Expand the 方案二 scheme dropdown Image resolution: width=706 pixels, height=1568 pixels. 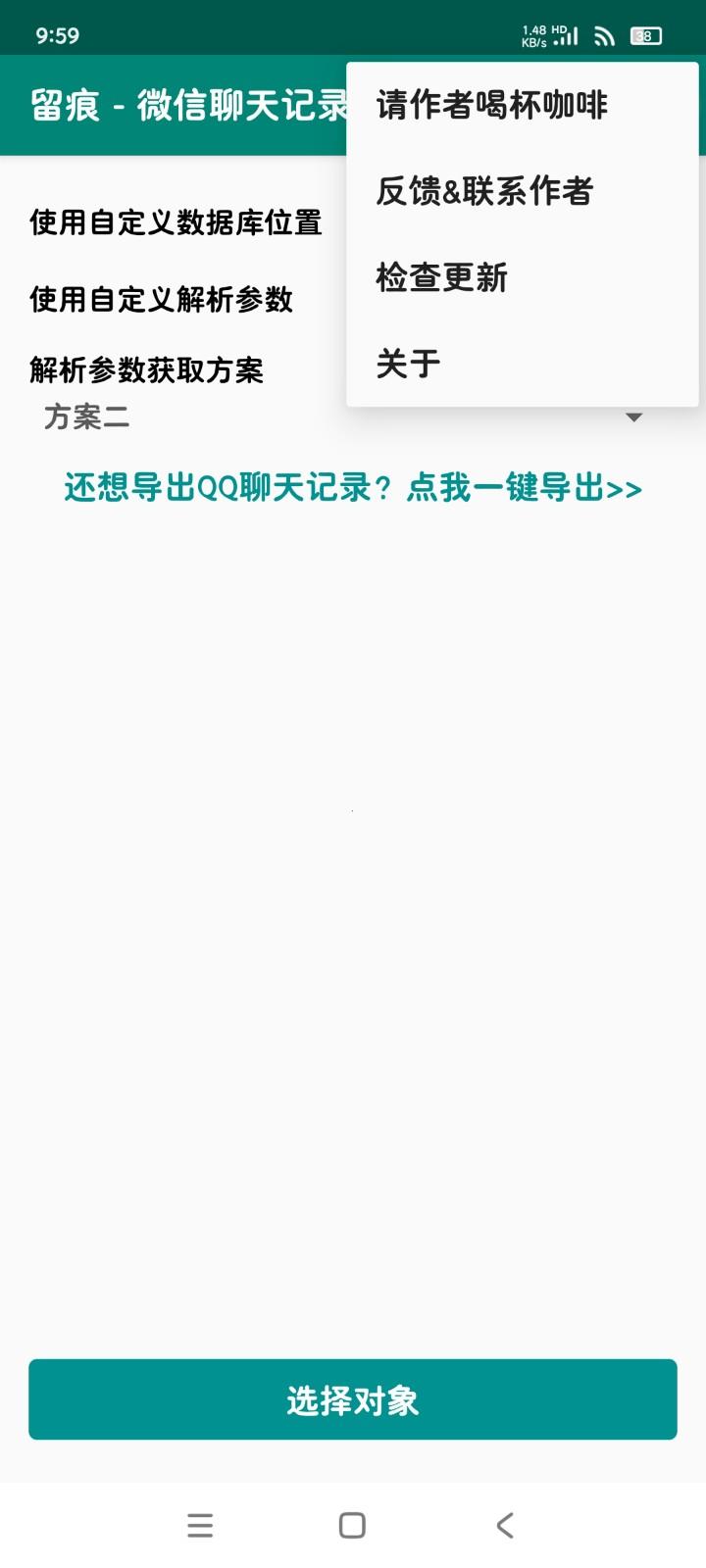(637, 418)
